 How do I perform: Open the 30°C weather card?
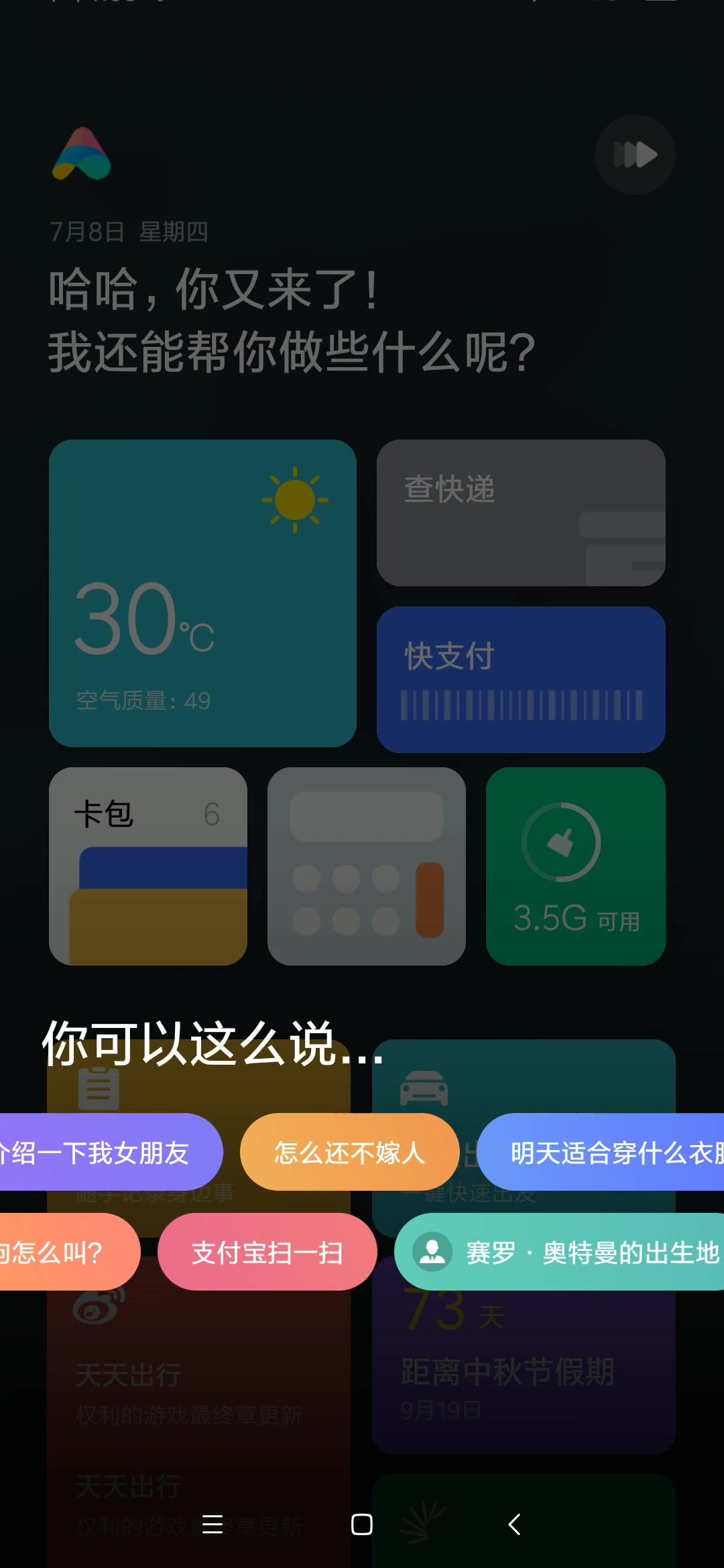tap(202, 593)
